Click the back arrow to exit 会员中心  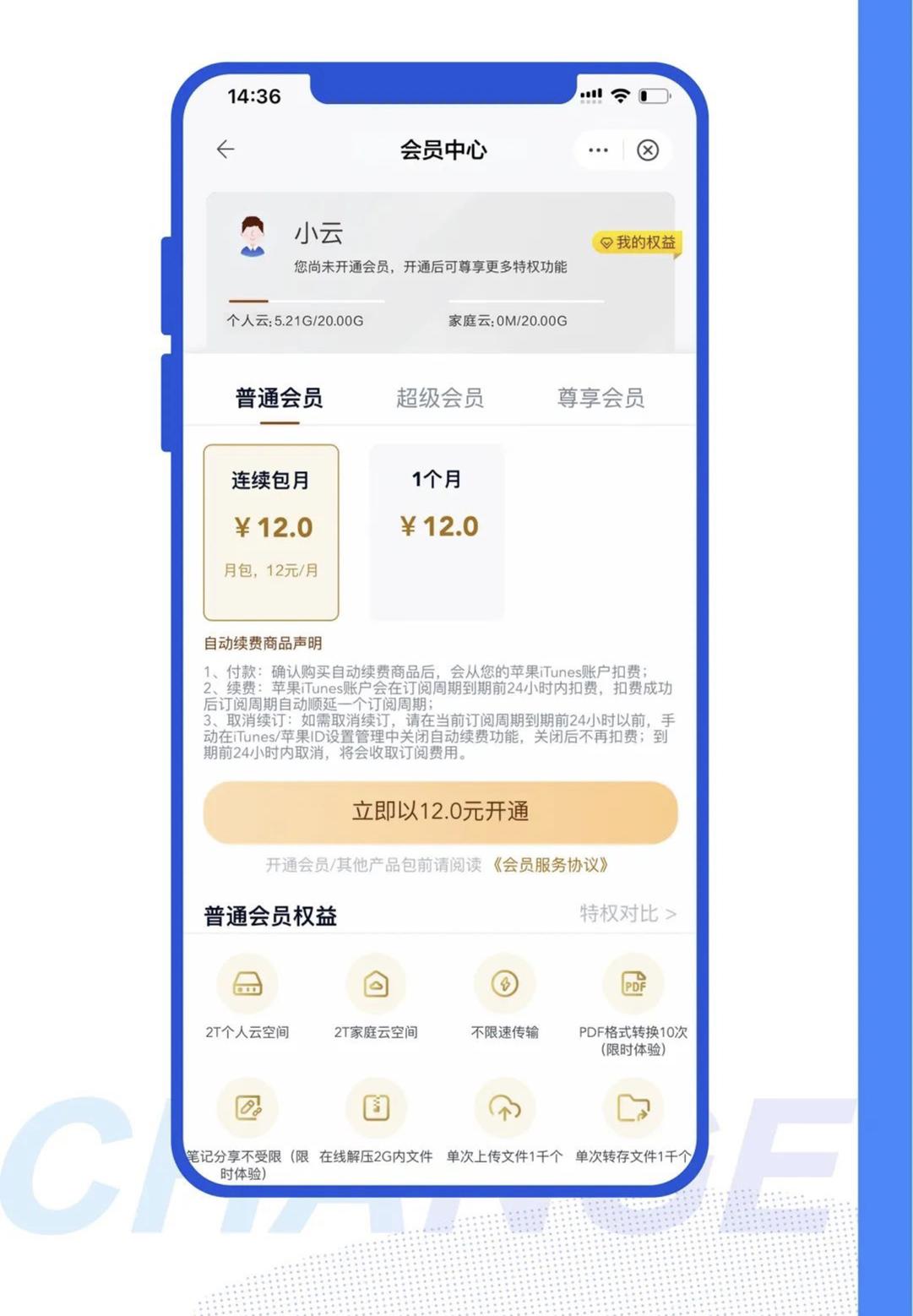coord(225,149)
